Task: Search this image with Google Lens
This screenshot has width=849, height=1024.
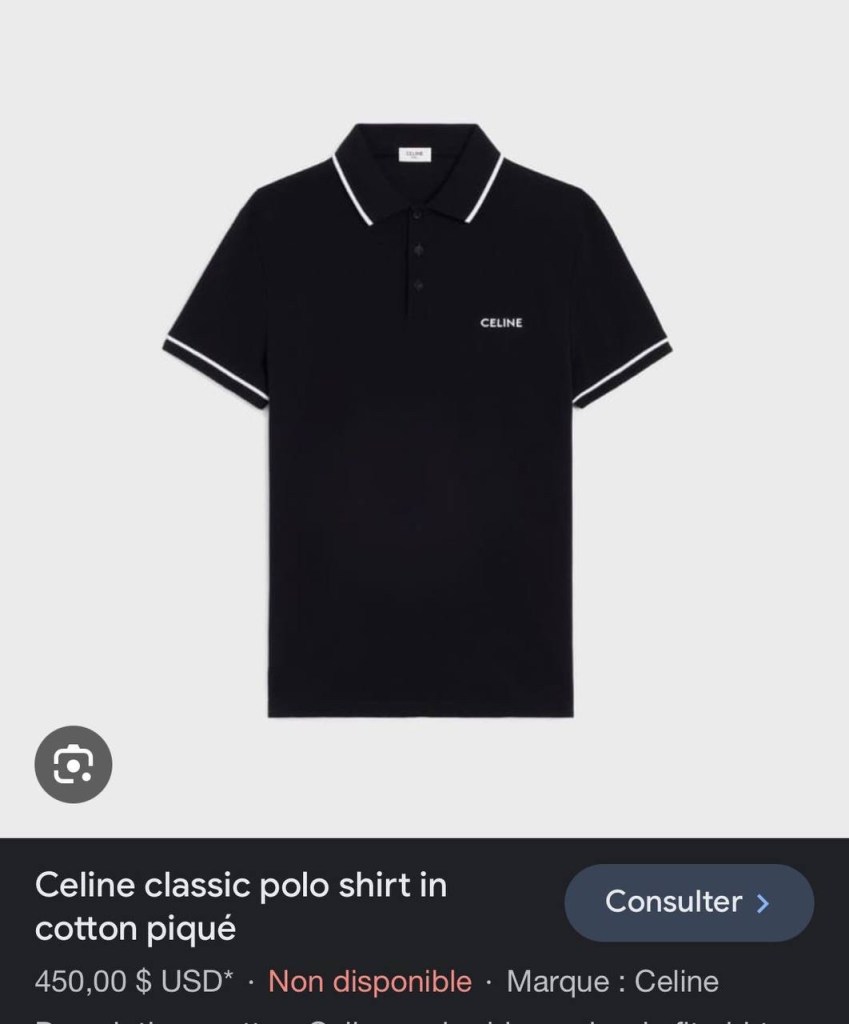Action: click(73, 765)
